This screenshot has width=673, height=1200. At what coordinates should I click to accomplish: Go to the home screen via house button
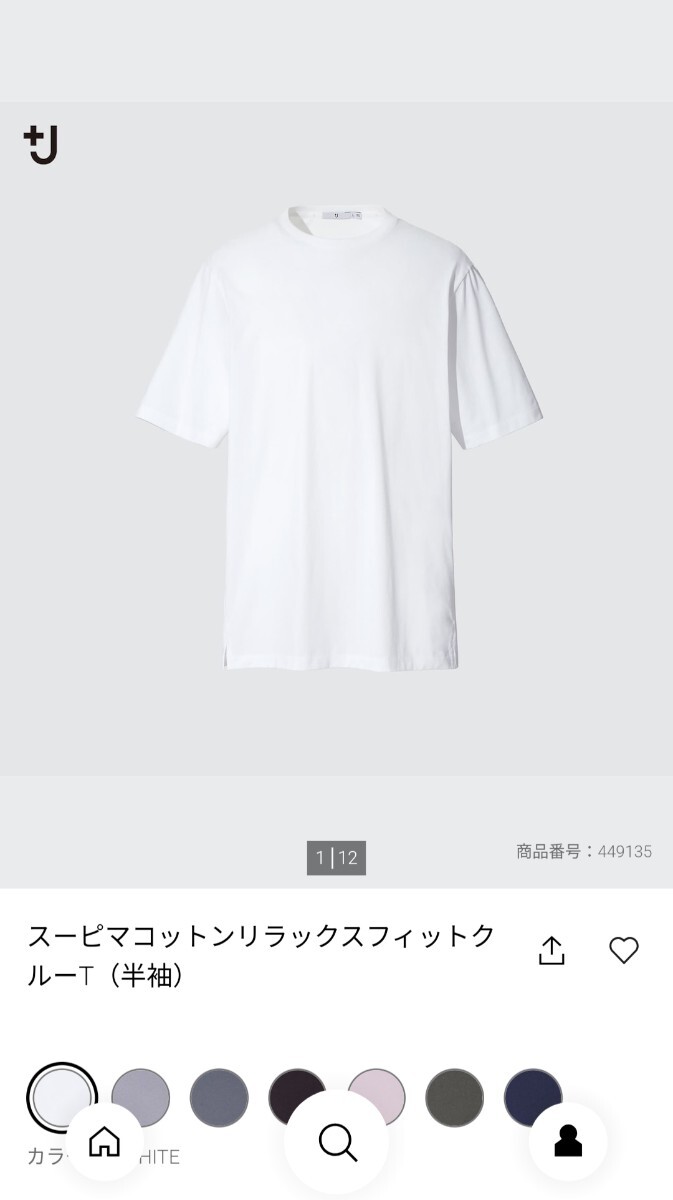coord(104,1141)
